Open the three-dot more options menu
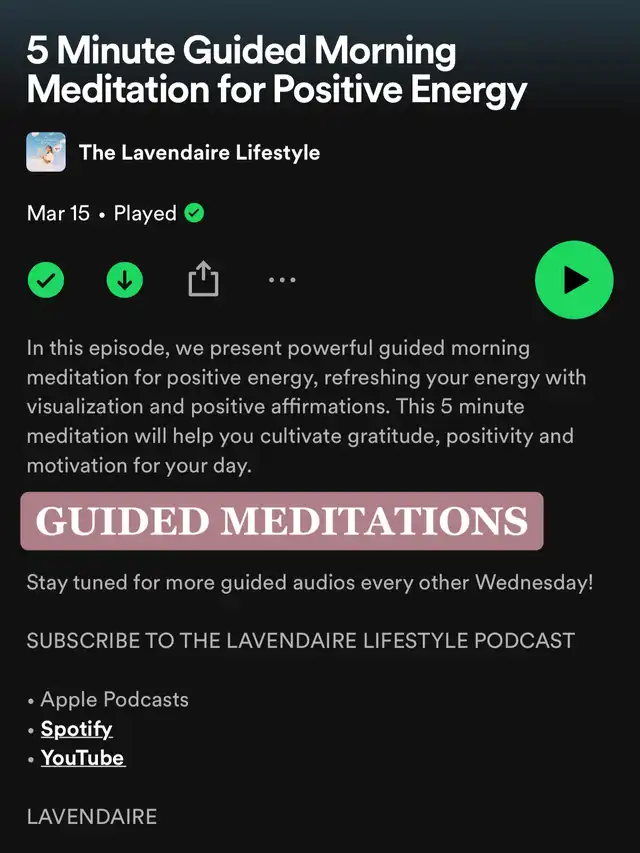The height and width of the screenshot is (853, 640). tap(282, 281)
